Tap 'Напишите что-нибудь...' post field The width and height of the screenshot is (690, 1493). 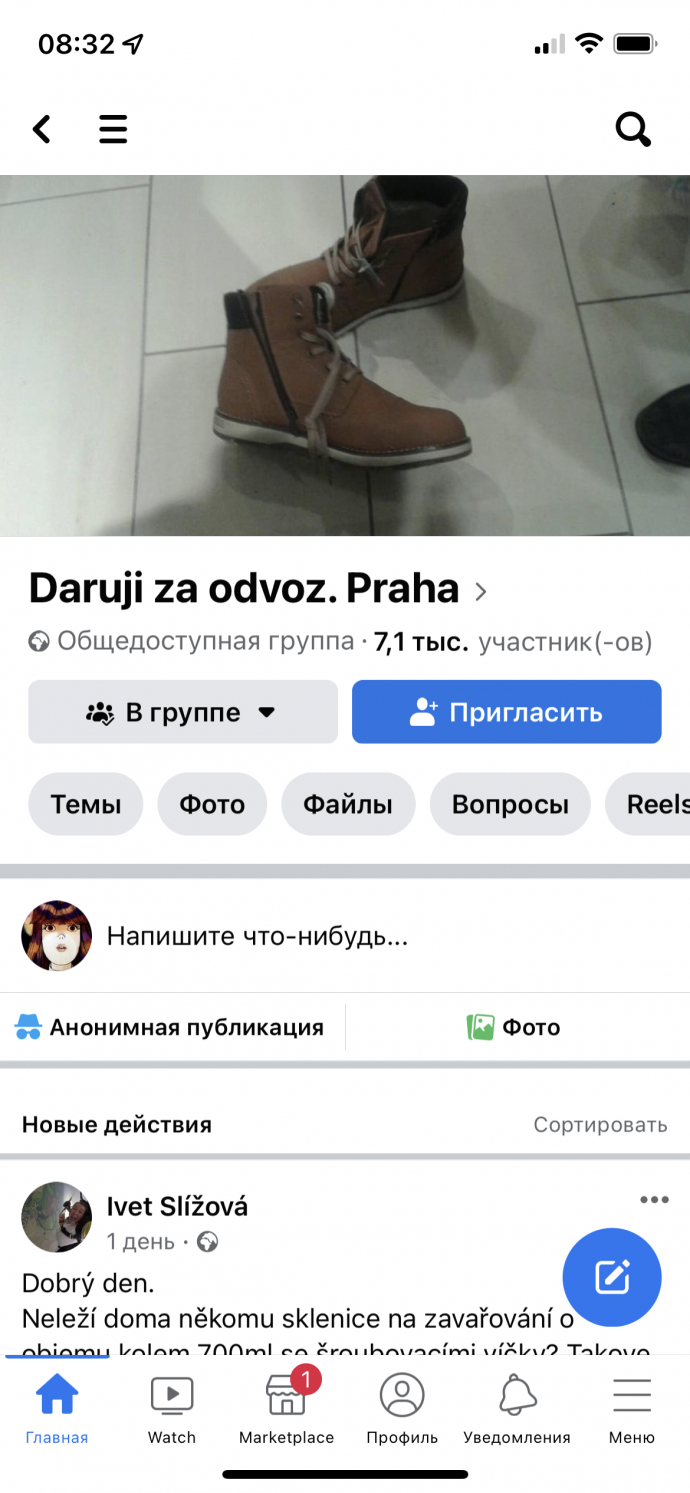pyautogui.click(x=258, y=937)
